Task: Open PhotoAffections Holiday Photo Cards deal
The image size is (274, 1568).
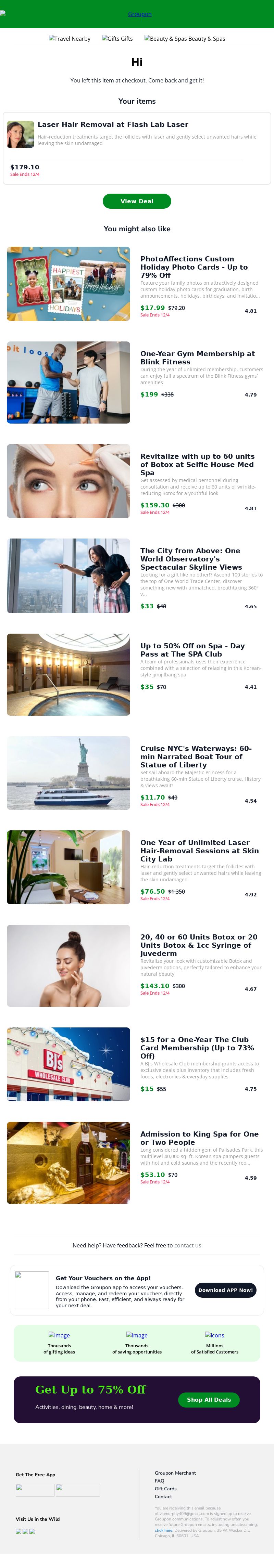Action: point(194,267)
